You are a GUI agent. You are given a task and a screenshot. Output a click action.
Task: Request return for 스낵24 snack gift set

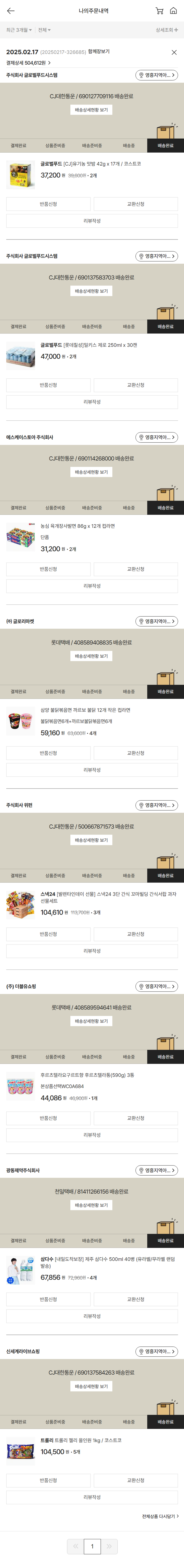tap(49, 934)
